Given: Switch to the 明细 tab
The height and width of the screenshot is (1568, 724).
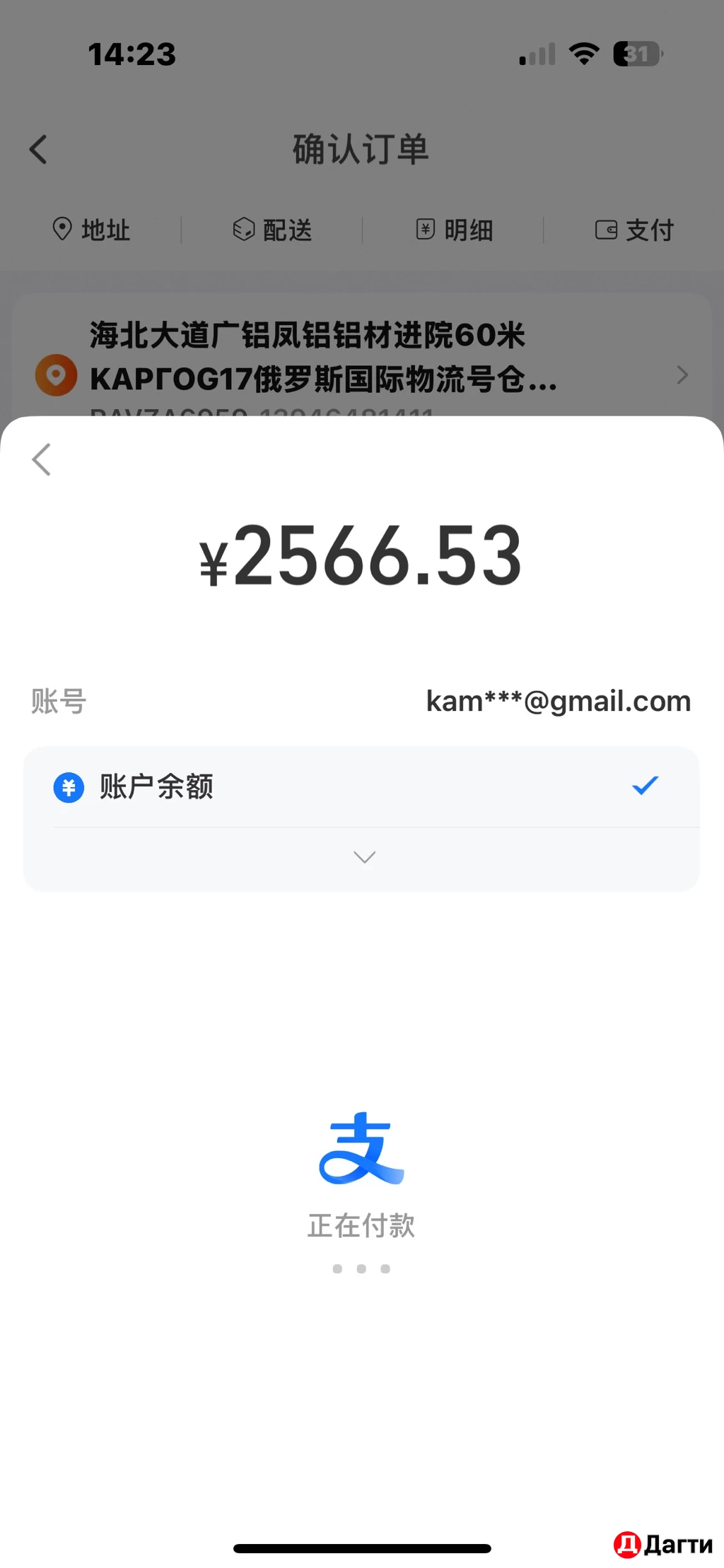Looking at the screenshot, I should click(455, 230).
